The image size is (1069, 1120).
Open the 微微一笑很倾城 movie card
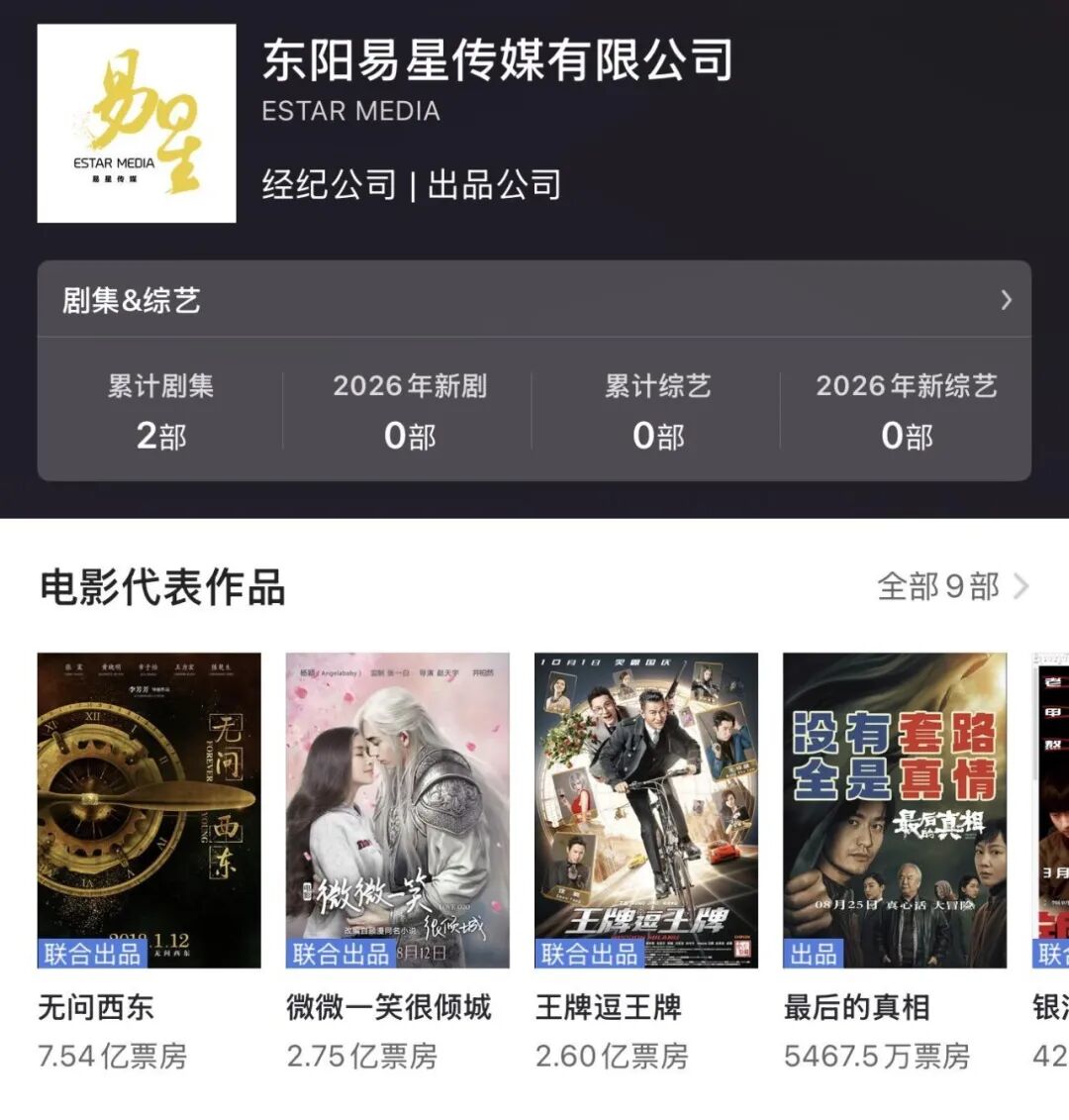tap(398, 810)
